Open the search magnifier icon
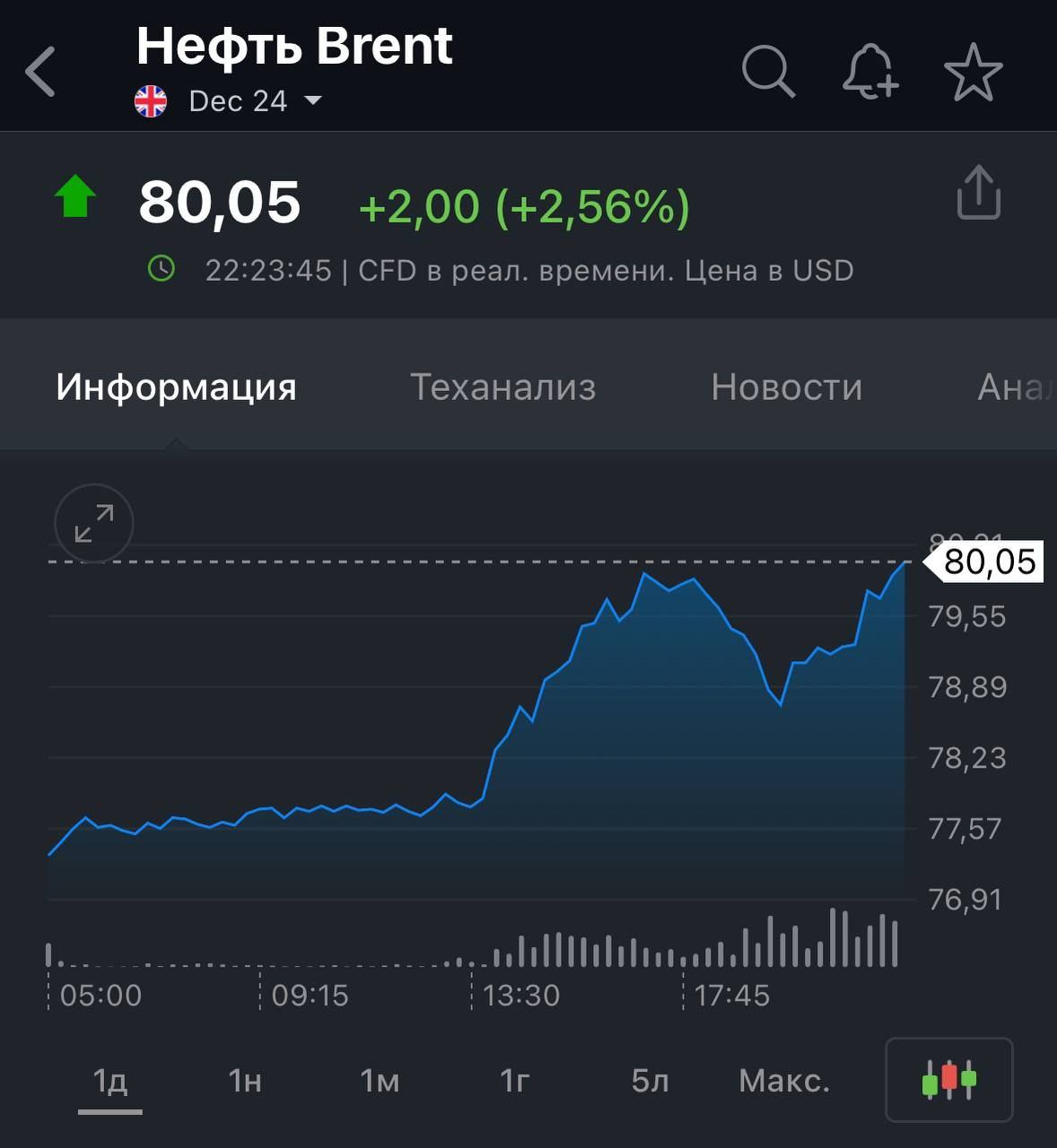The image size is (1057, 1148). coord(768,71)
